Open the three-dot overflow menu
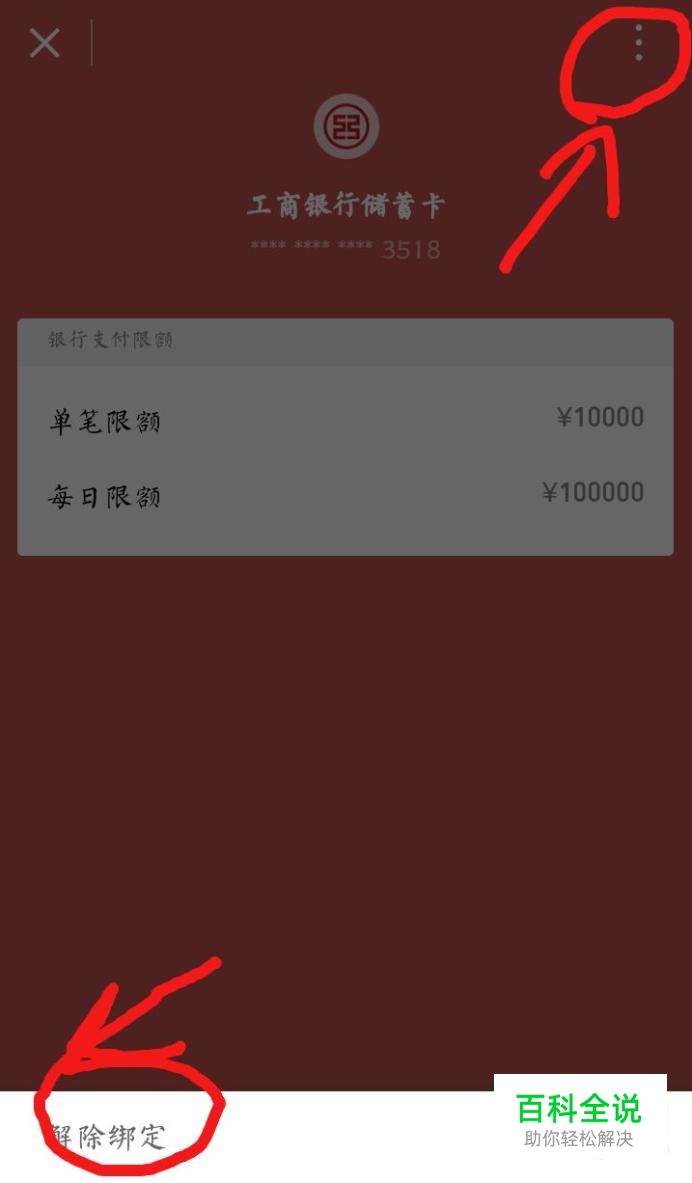This screenshot has height=1183, width=692. 638,42
